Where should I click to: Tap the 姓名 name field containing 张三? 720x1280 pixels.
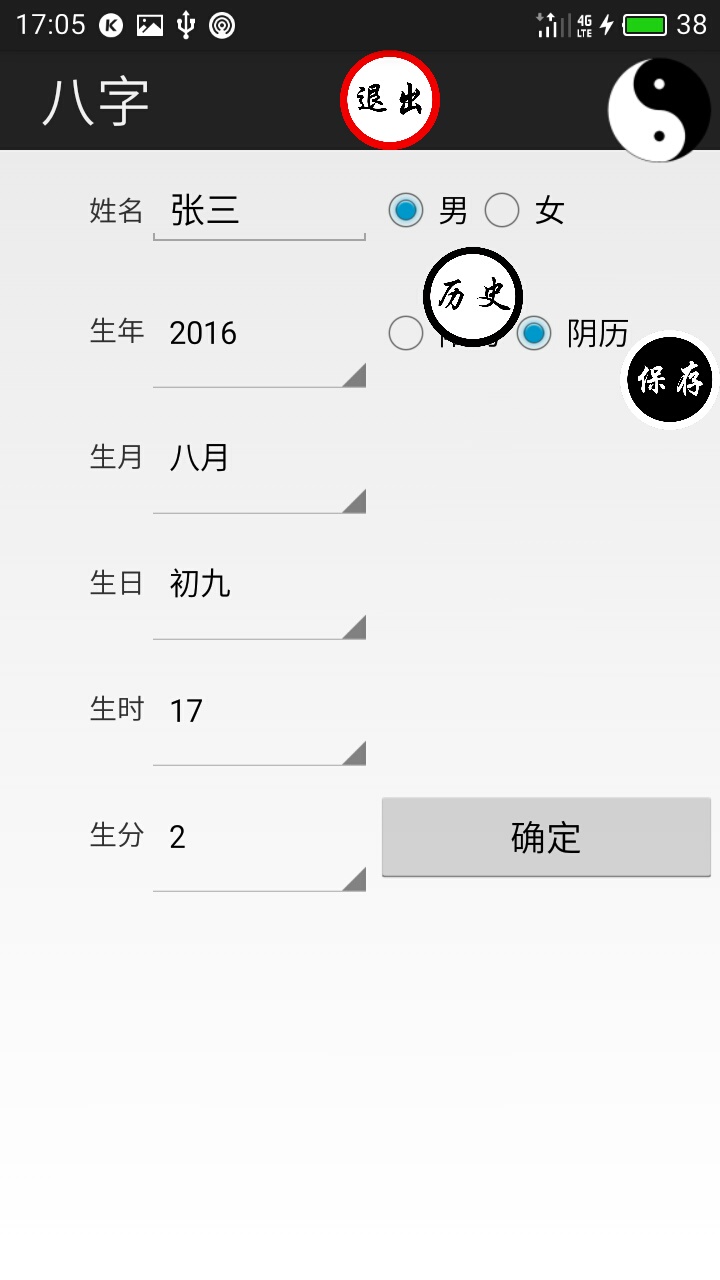pos(258,211)
